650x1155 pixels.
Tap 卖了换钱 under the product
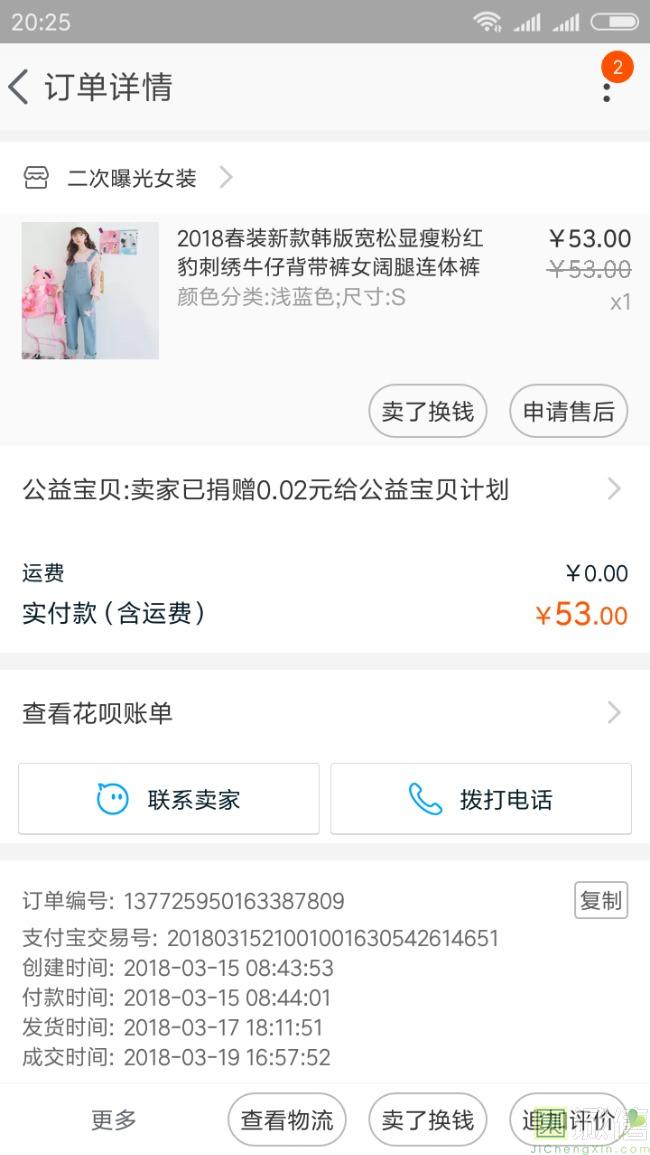tap(428, 411)
